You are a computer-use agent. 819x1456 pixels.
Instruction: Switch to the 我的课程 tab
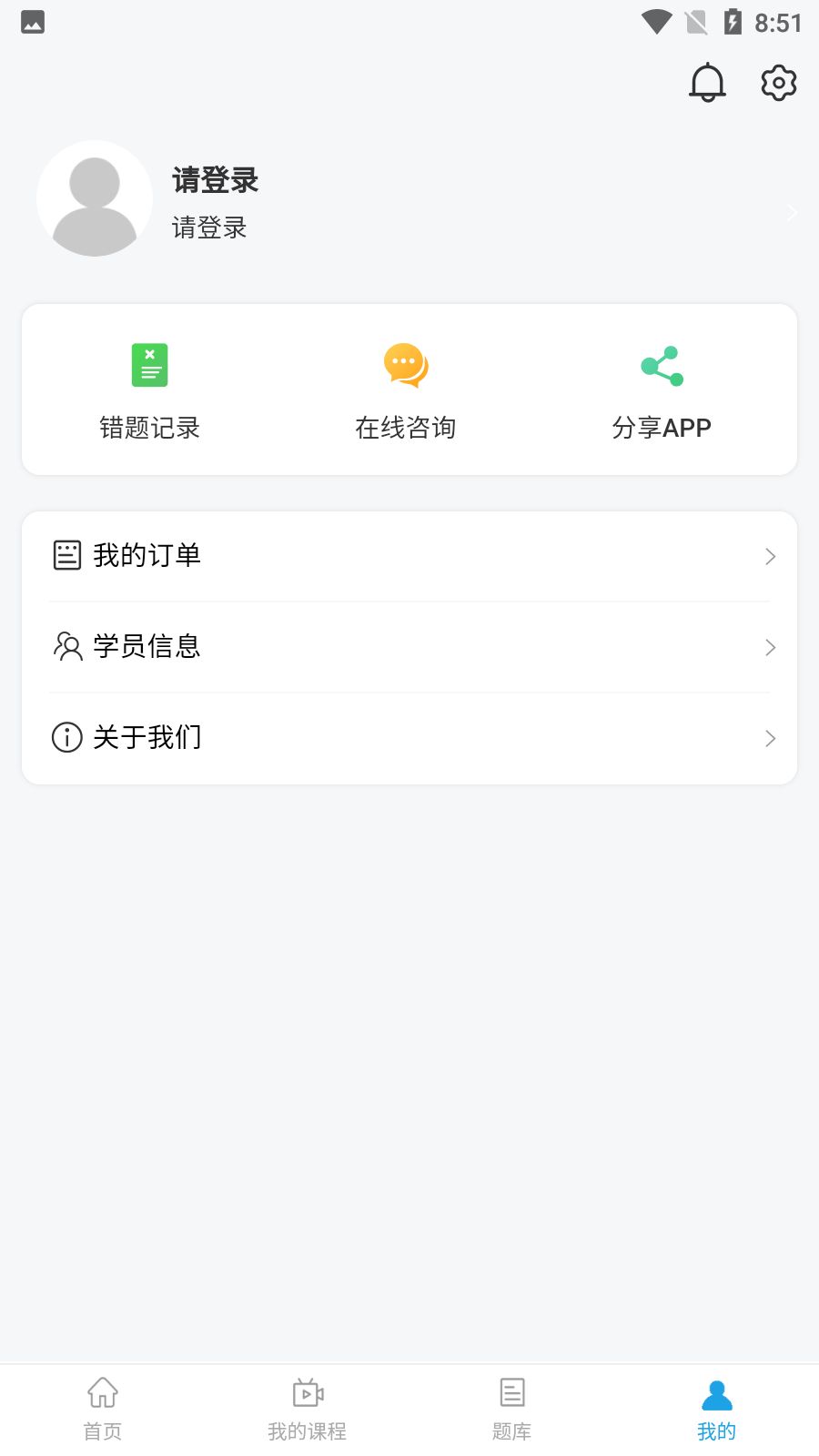coord(307,1406)
